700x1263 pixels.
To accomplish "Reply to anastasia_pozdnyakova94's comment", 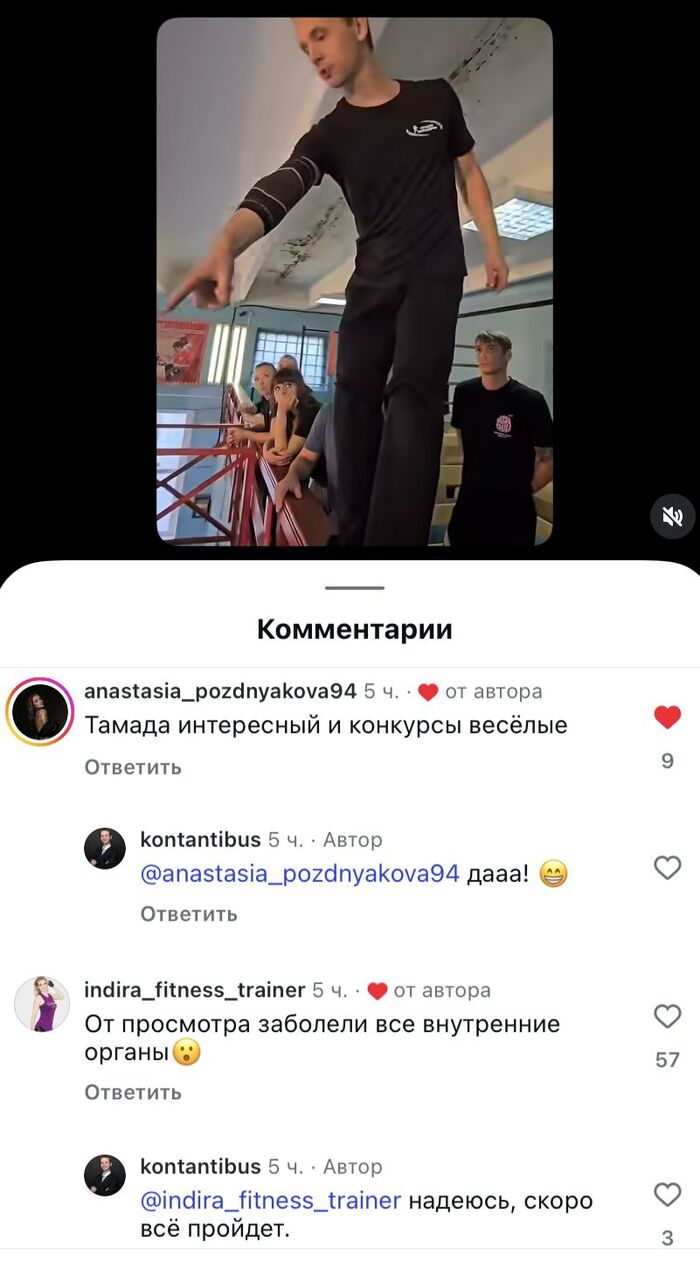I will (x=133, y=767).
